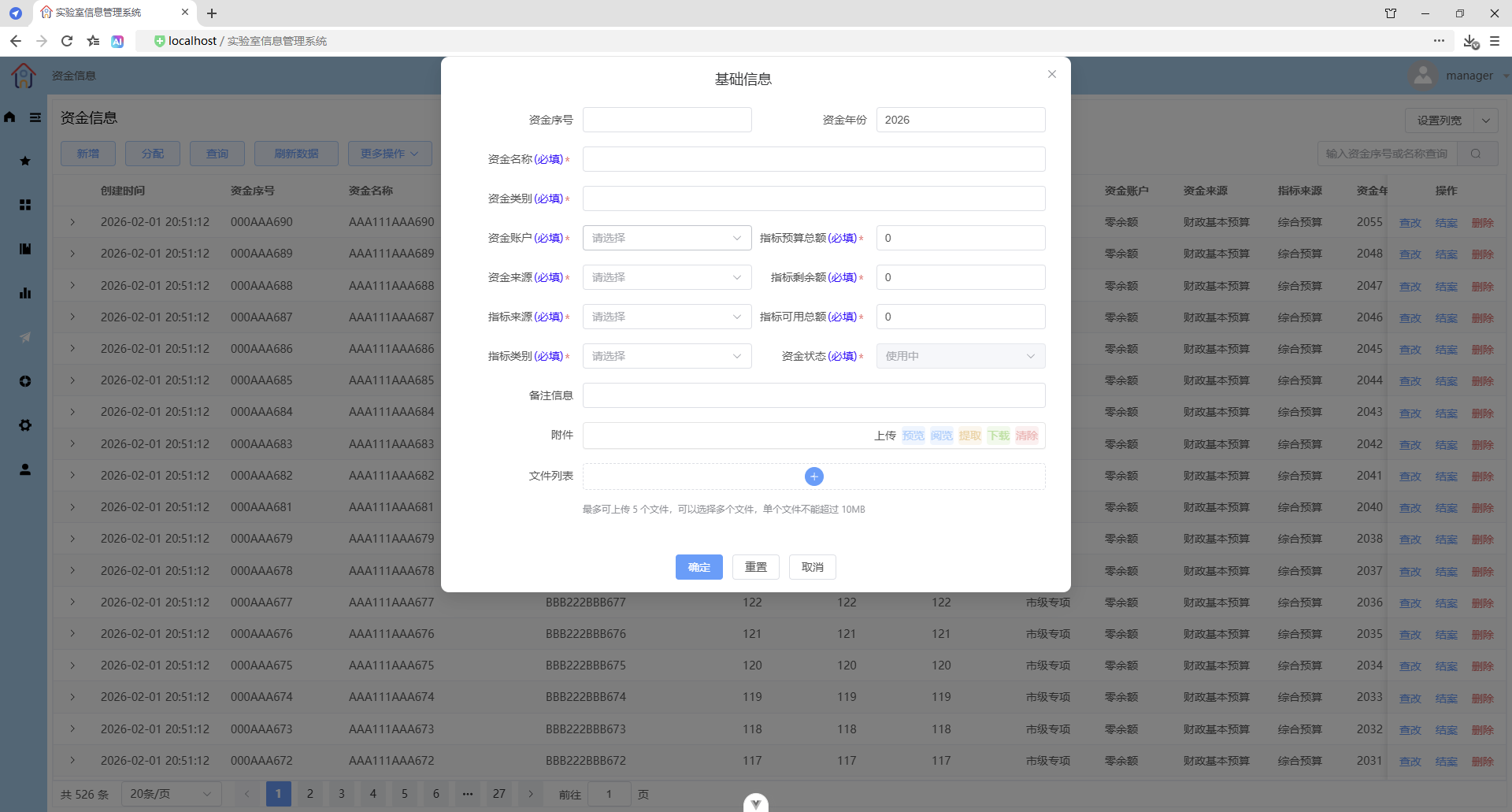Focus the 资金年份 field showing 2026
The height and width of the screenshot is (812, 1512).
click(961, 120)
